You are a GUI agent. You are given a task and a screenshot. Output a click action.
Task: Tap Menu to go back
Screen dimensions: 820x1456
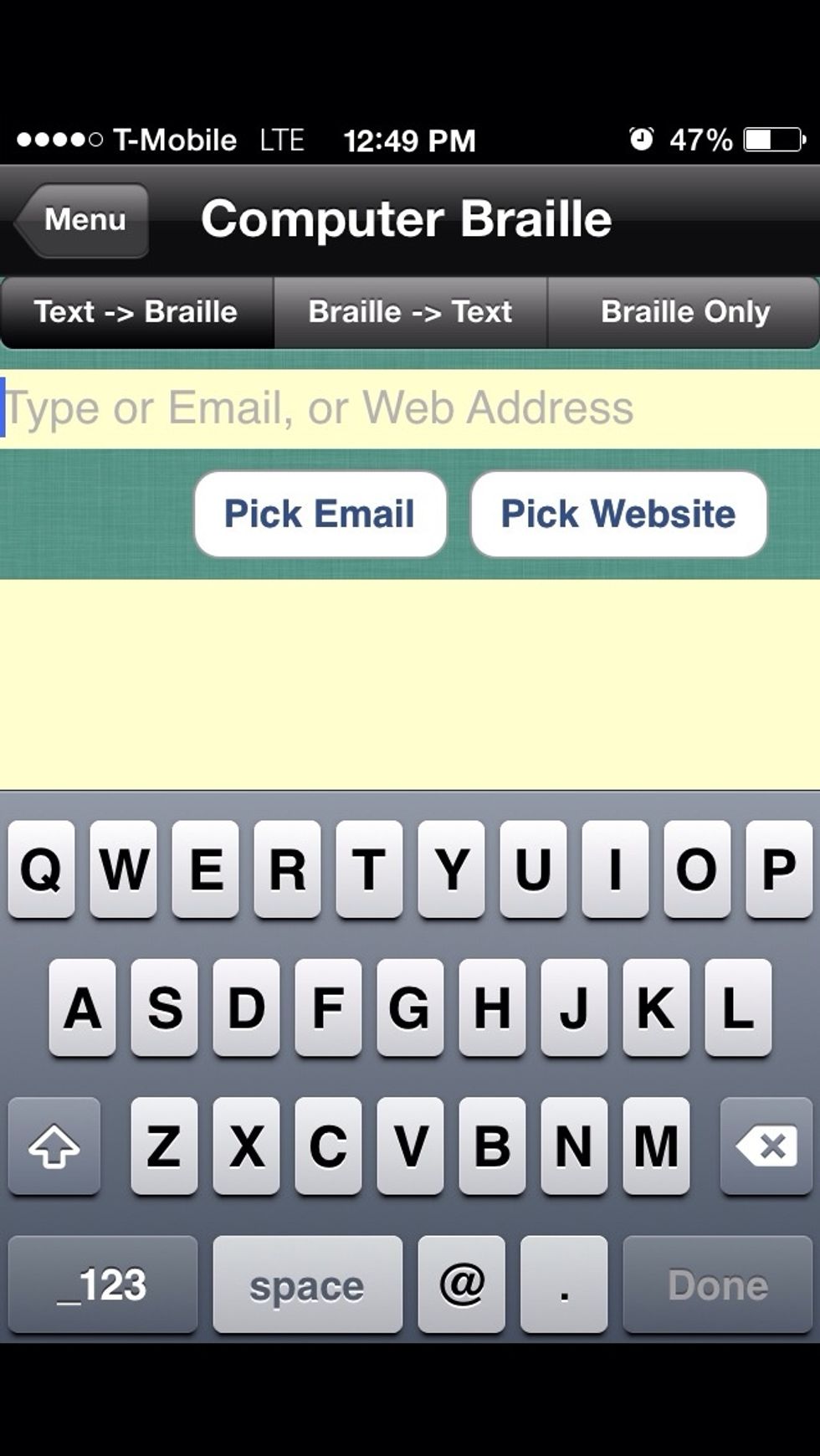click(x=81, y=219)
